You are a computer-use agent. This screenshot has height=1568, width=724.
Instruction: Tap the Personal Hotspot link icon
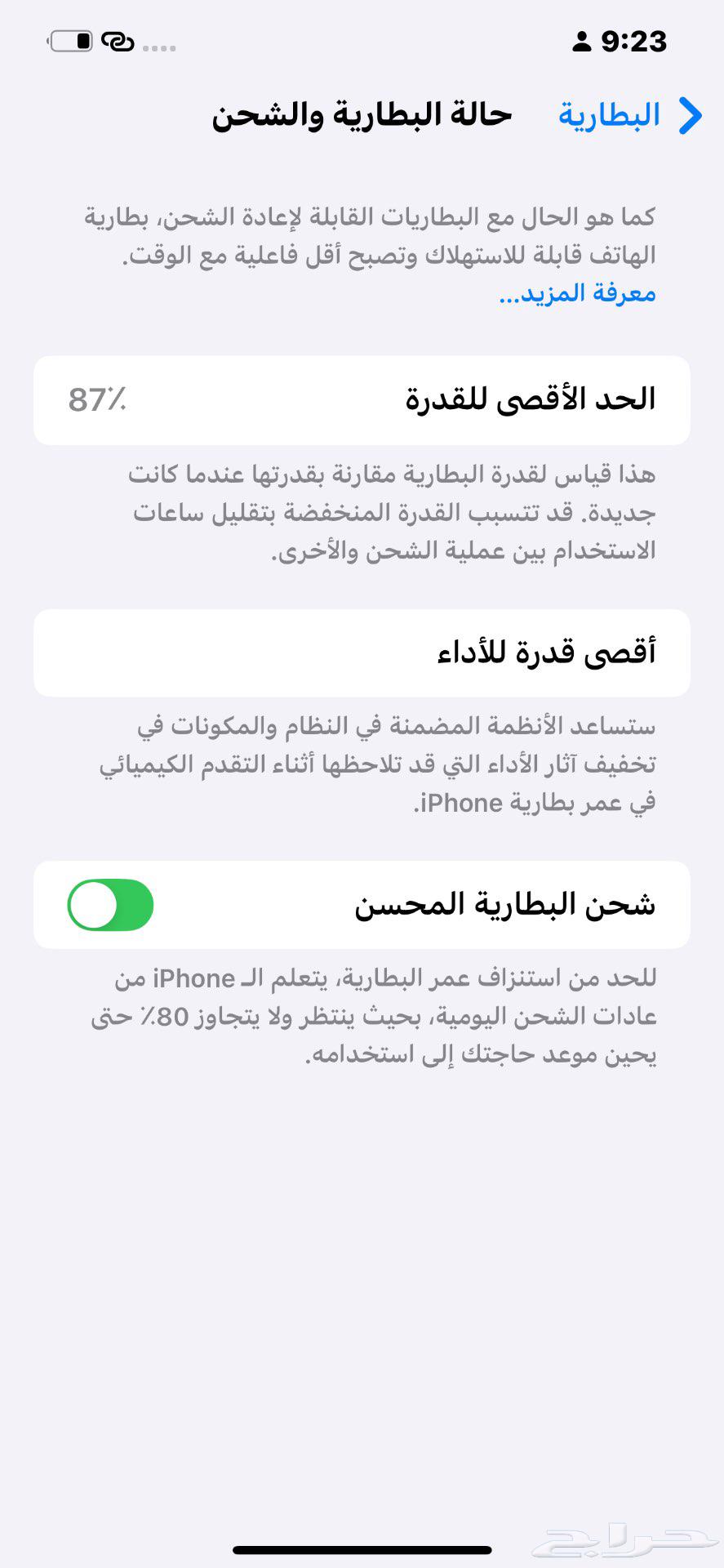[117, 42]
